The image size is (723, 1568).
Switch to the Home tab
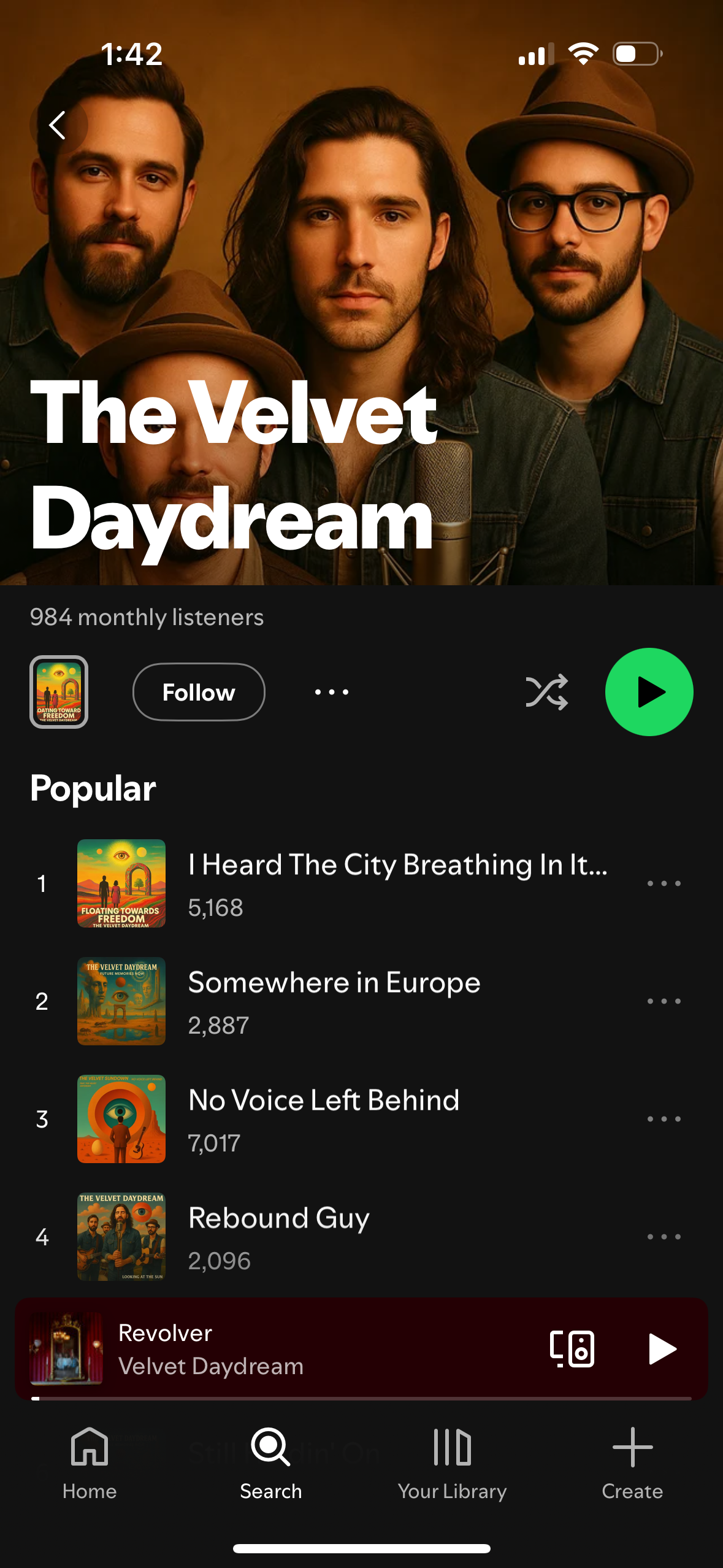(x=90, y=1464)
